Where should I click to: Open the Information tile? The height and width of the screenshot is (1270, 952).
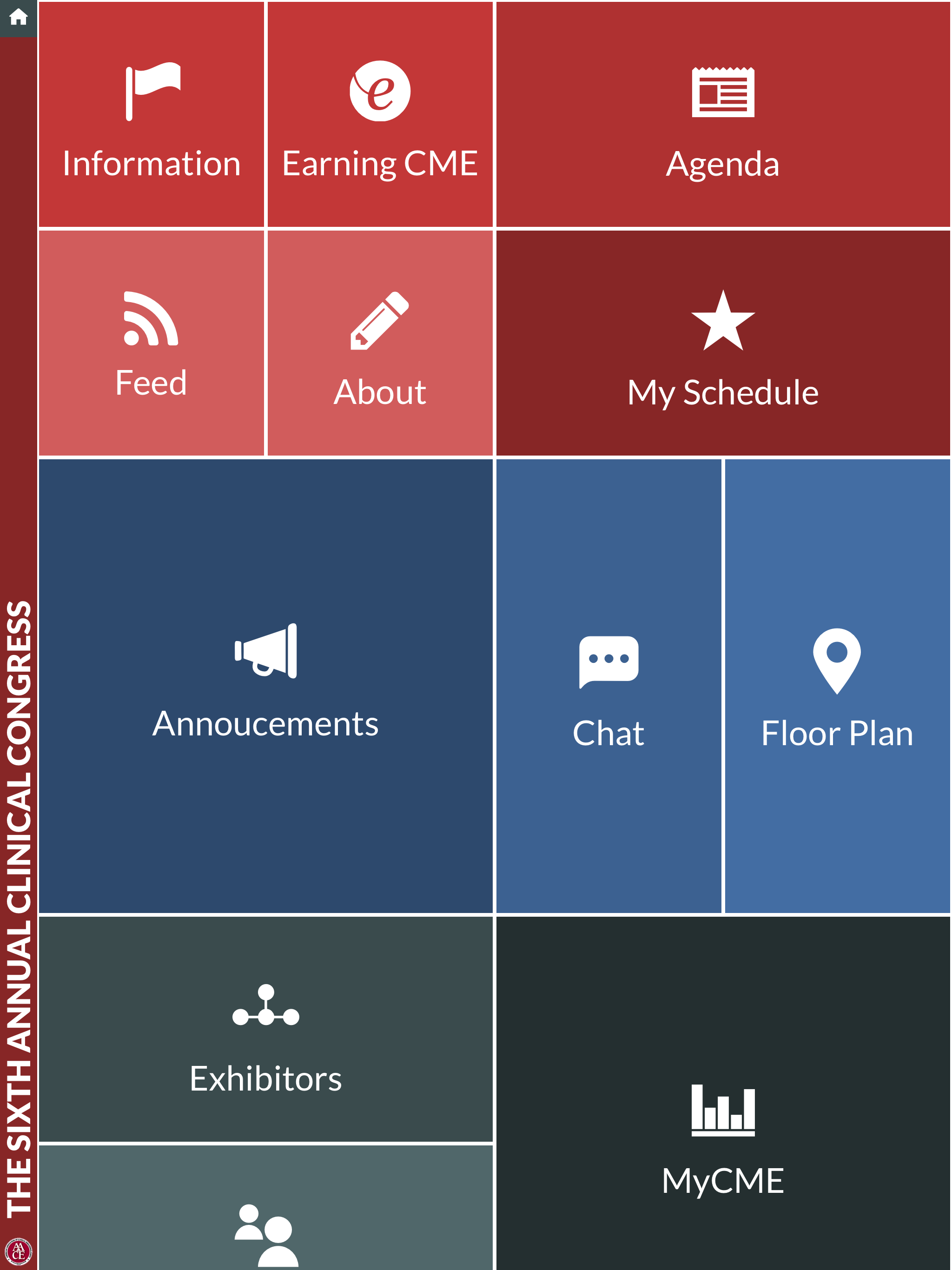click(152, 115)
